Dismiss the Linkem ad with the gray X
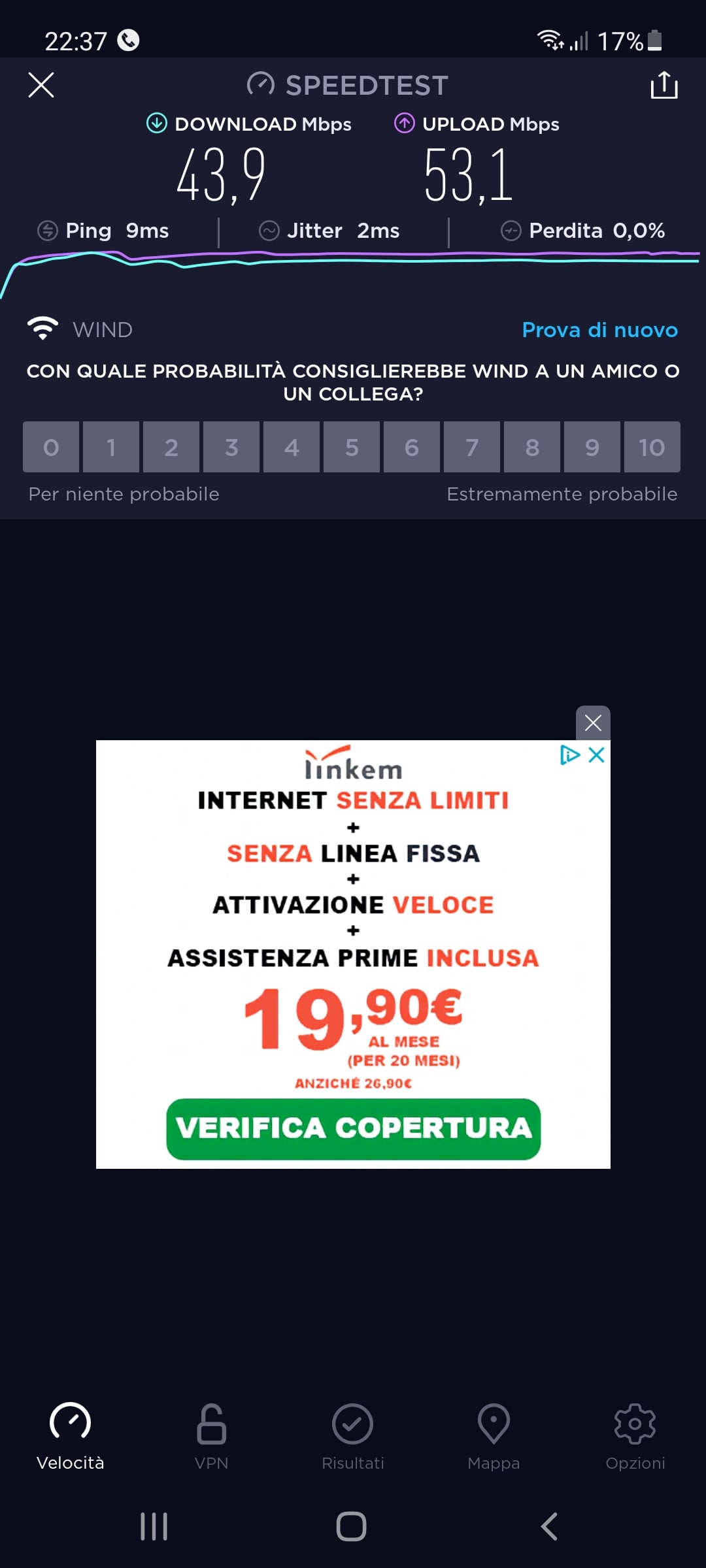This screenshot has height=1568, width=706. point(593,723)
